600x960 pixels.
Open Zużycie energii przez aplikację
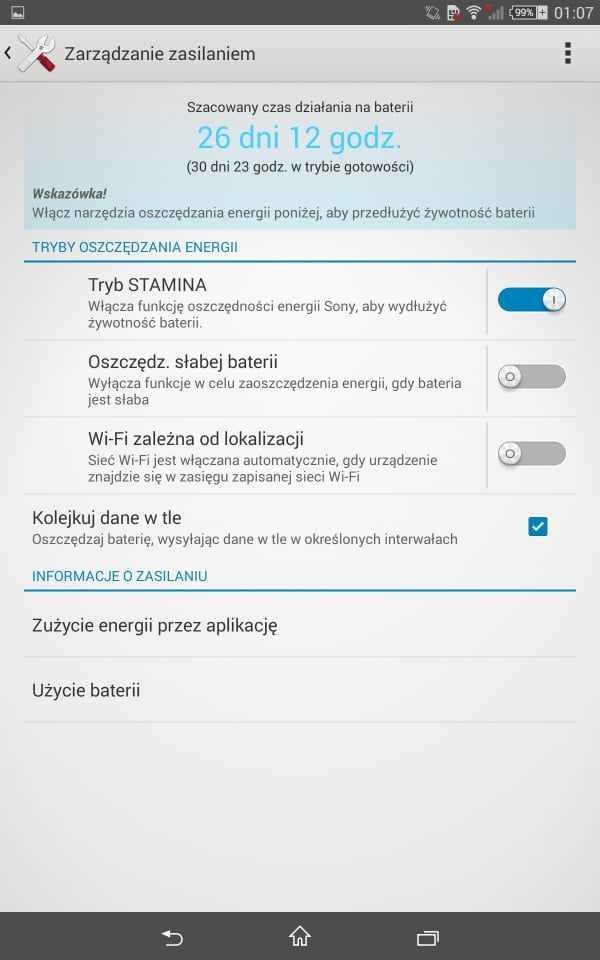[x=300, y=626]
